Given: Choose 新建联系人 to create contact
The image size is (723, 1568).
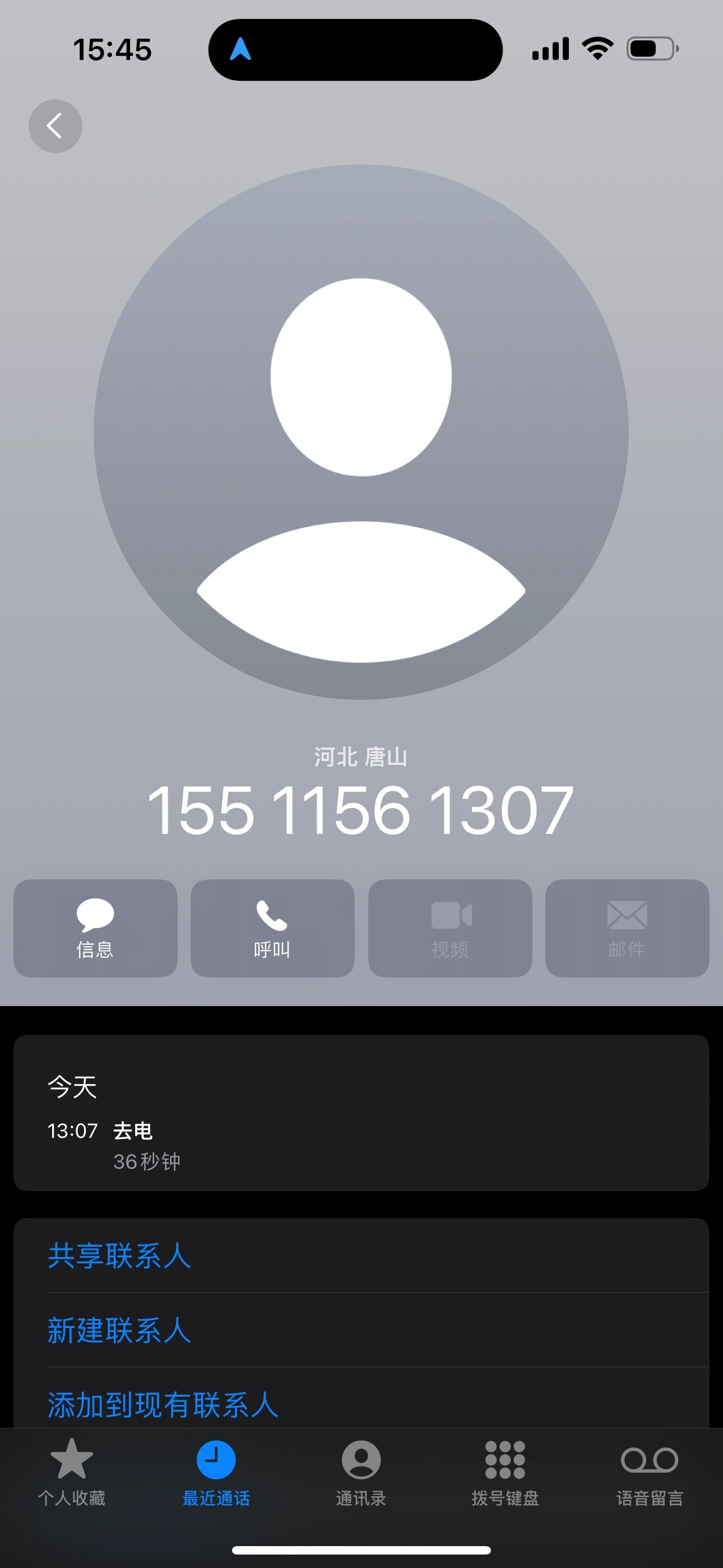Looking at the screenshot, I should tap(119, 1330).
